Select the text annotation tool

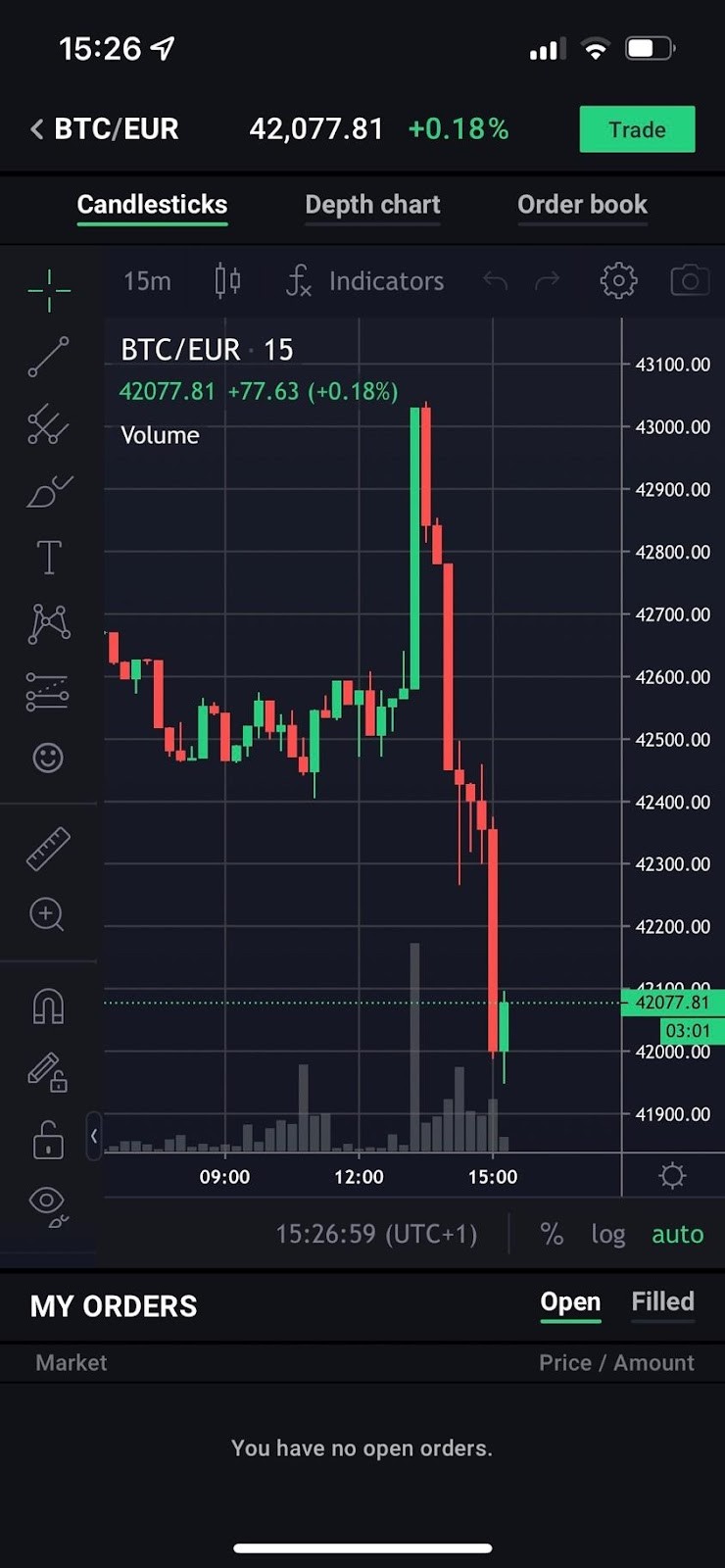(x=49, y=556)
